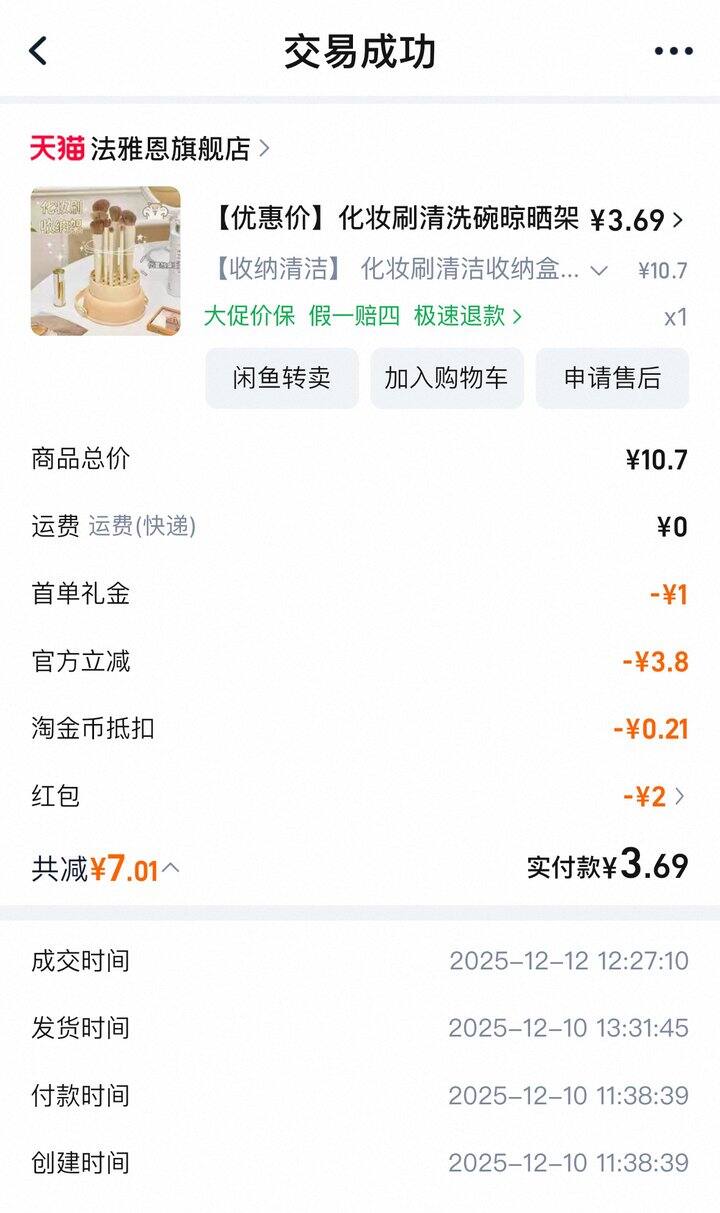Open the 法雅恩旗舰店 store page
The image size is (720, 1213).
tap(170, 149)
